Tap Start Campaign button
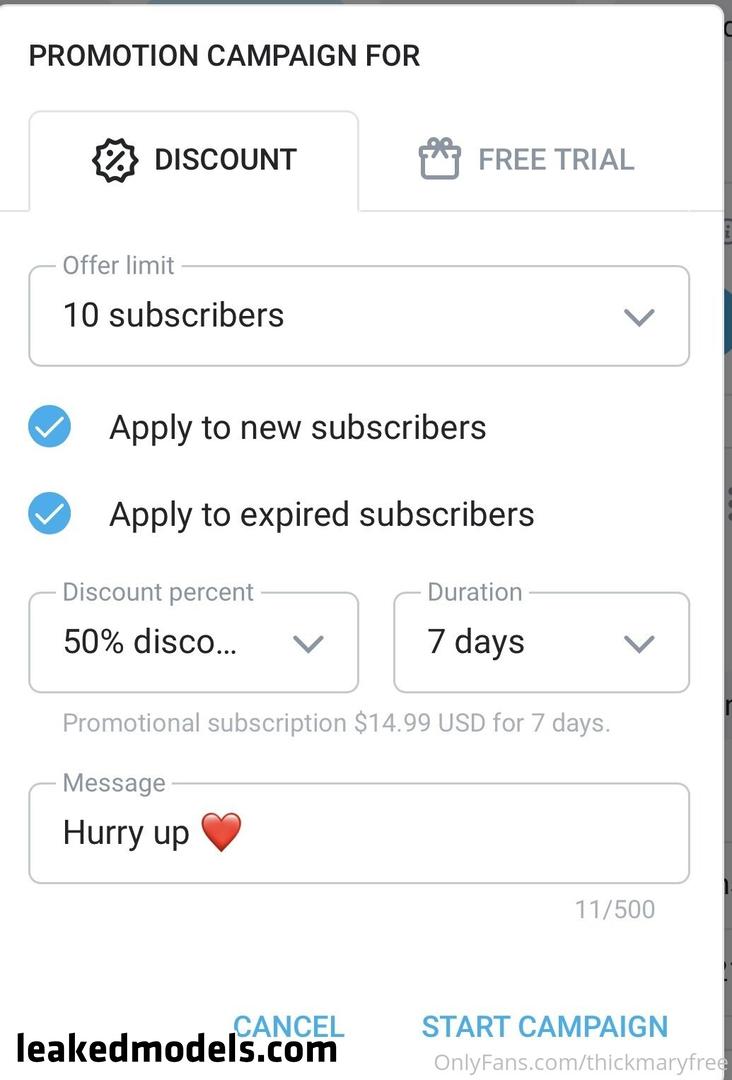The width and height of the screenshot is (732, 1080). pos(544,1026)
